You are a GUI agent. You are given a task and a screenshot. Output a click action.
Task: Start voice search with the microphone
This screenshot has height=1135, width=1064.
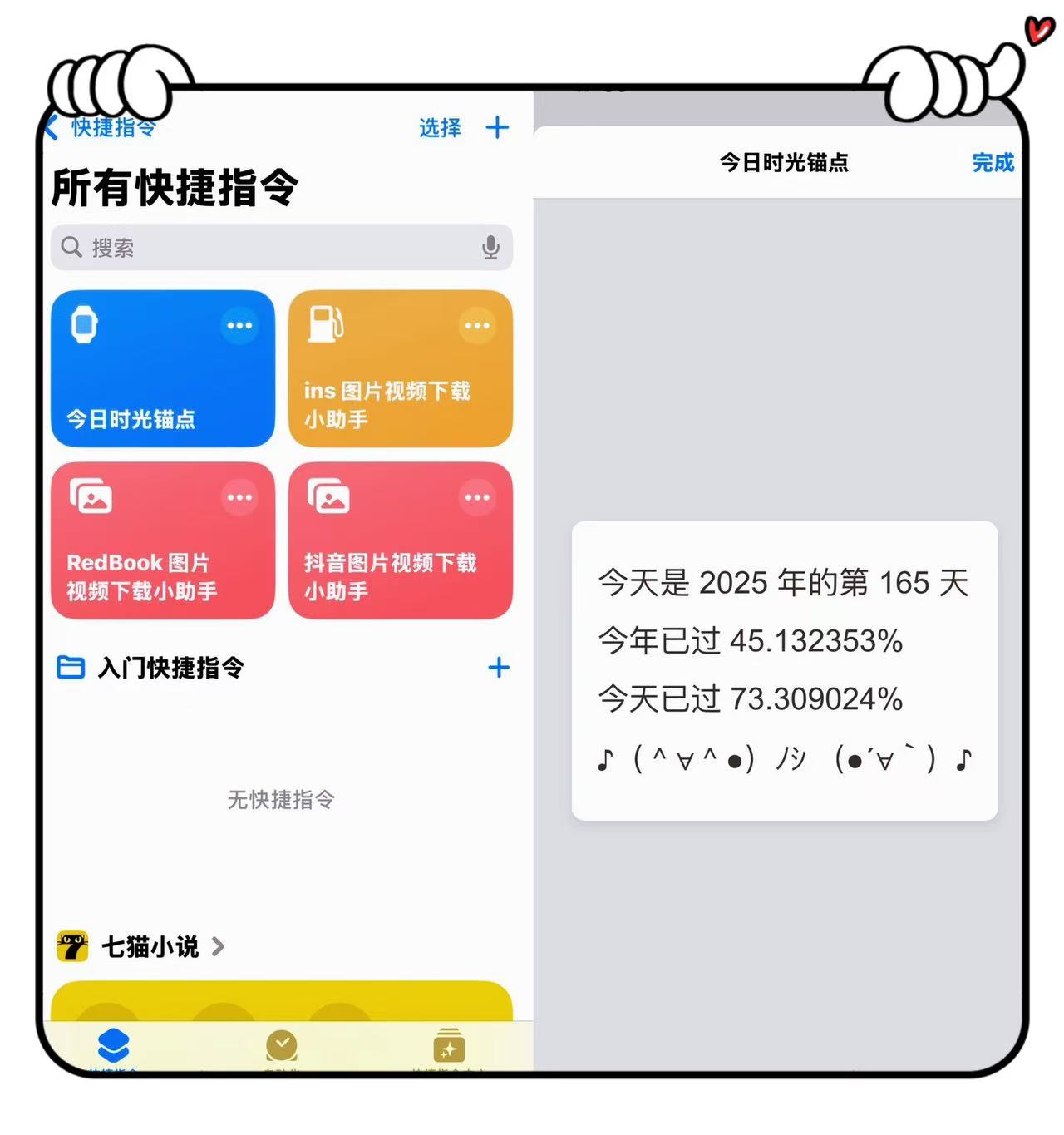(490, 247)
